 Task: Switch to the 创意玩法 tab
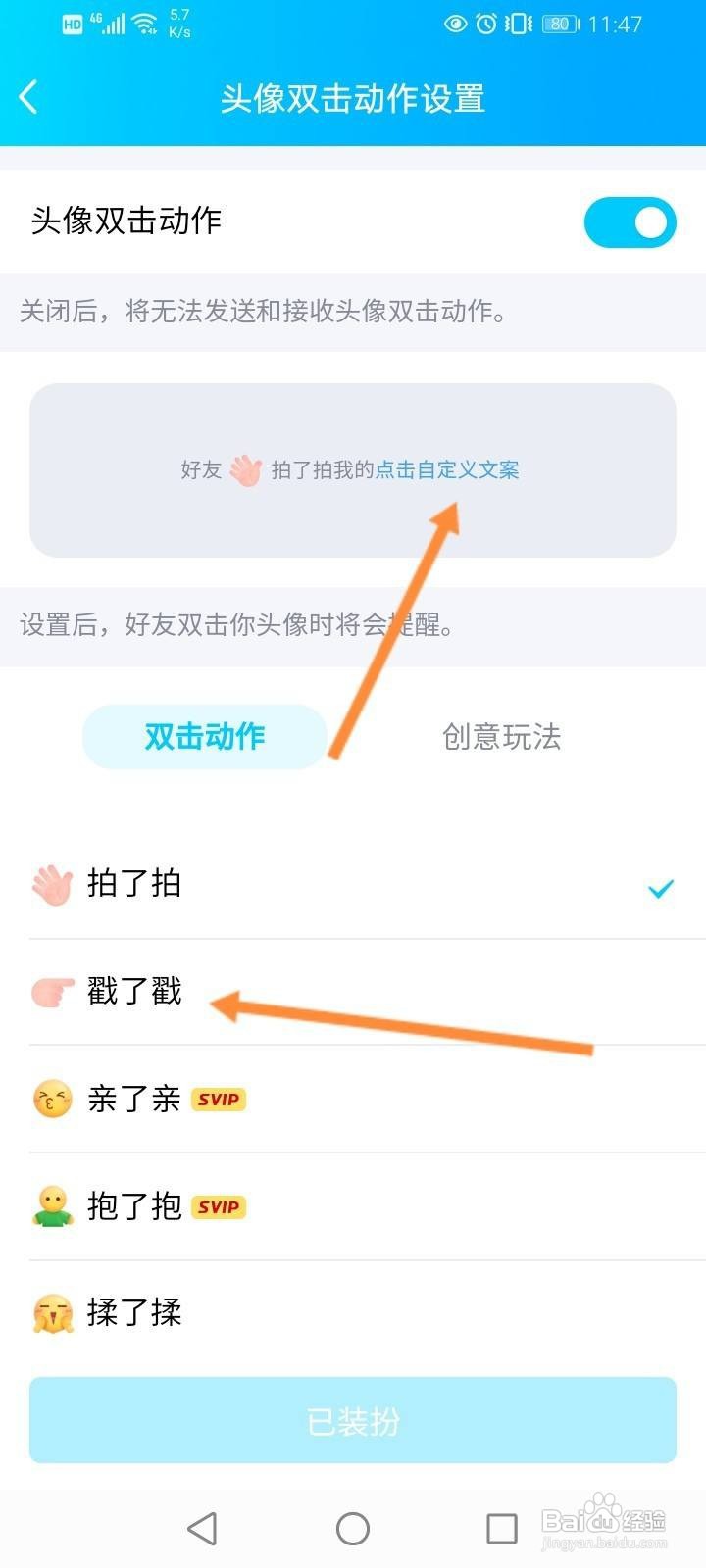[x=503, y=737]
